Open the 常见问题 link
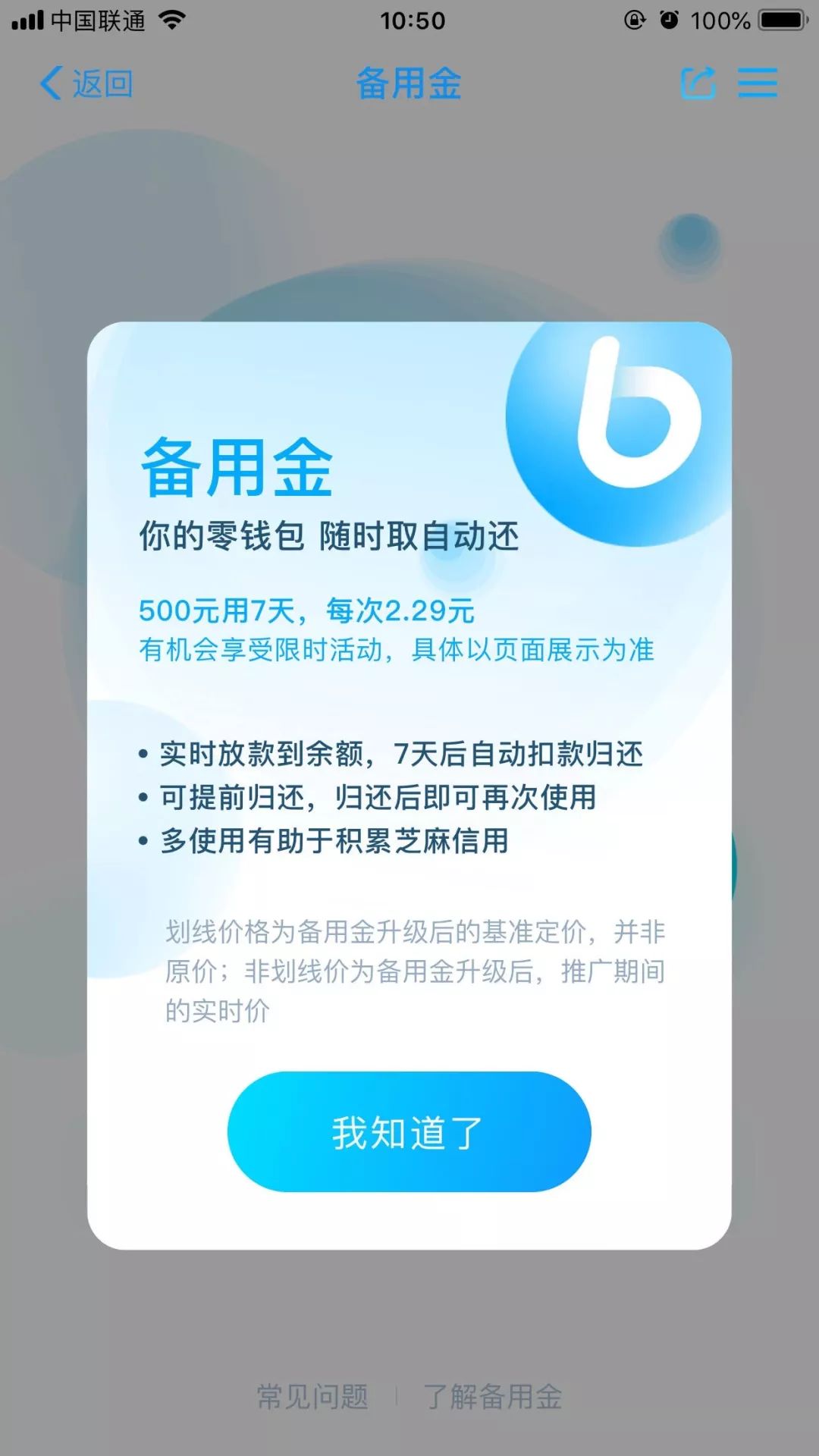 [312, 1396]
